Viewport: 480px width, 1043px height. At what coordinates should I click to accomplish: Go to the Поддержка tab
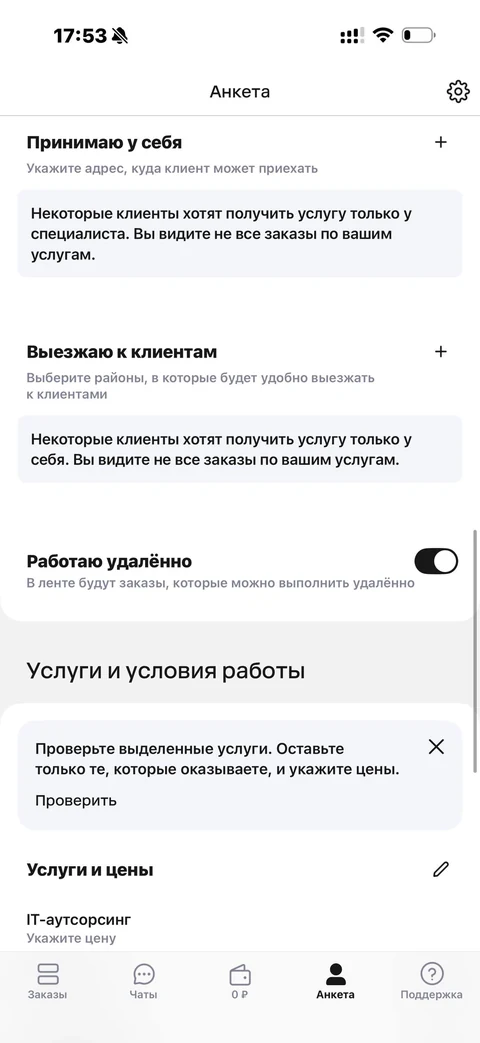[431, 982]
